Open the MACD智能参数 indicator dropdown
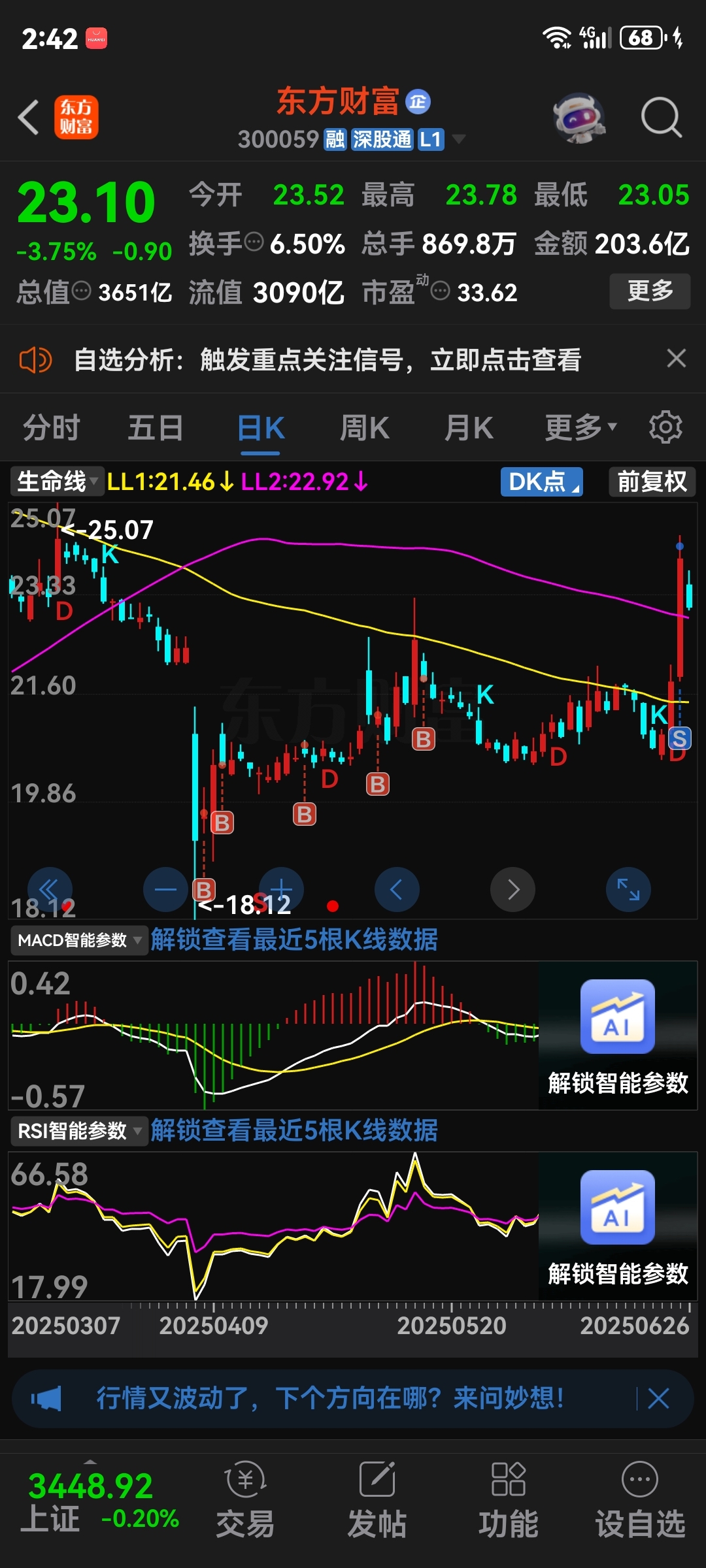706x1568 pixels. pos(79,941)
